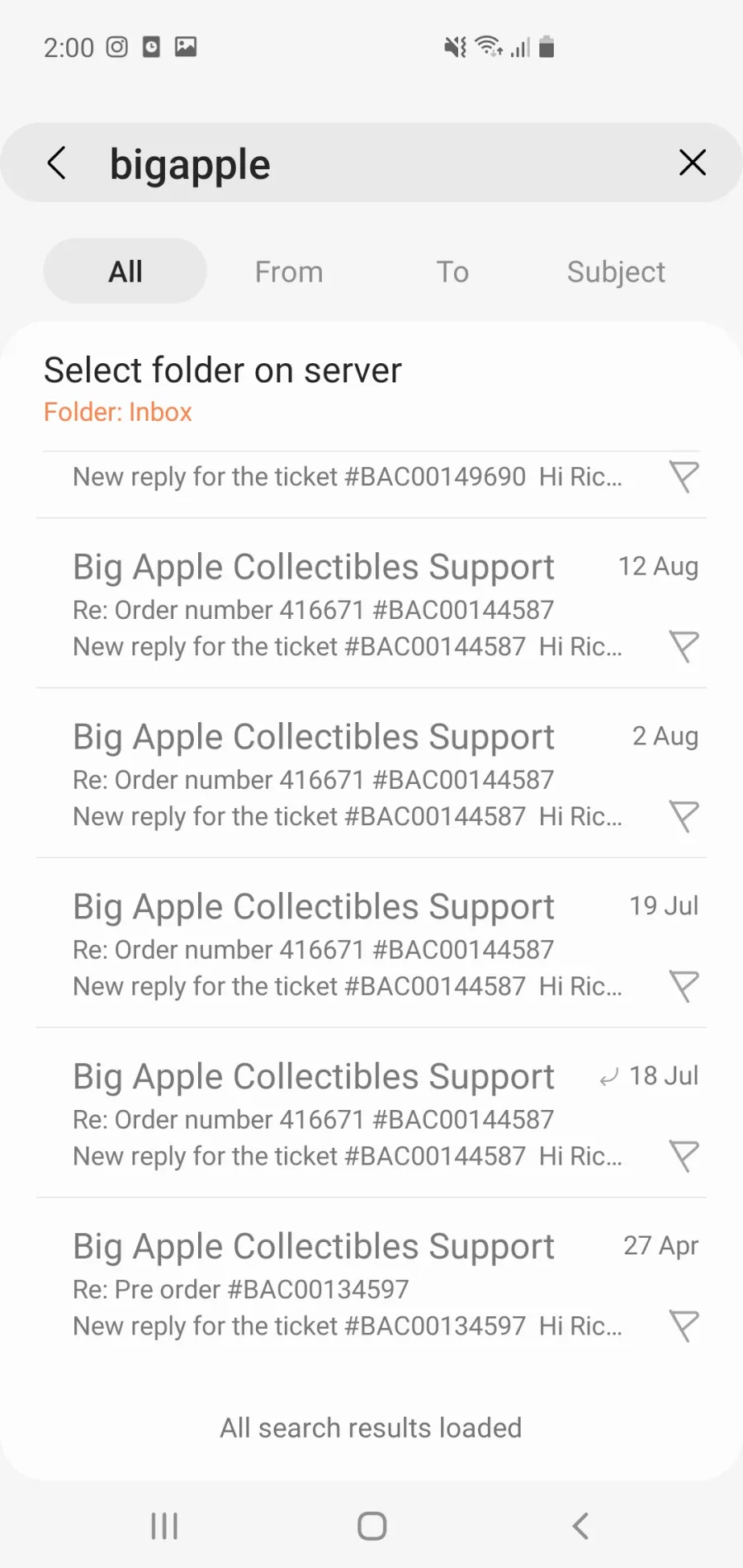Image resolution: width=743 pixels, height=1568 pixels.
Task: Go back from the search screen
Action: [x=56, y=163]
